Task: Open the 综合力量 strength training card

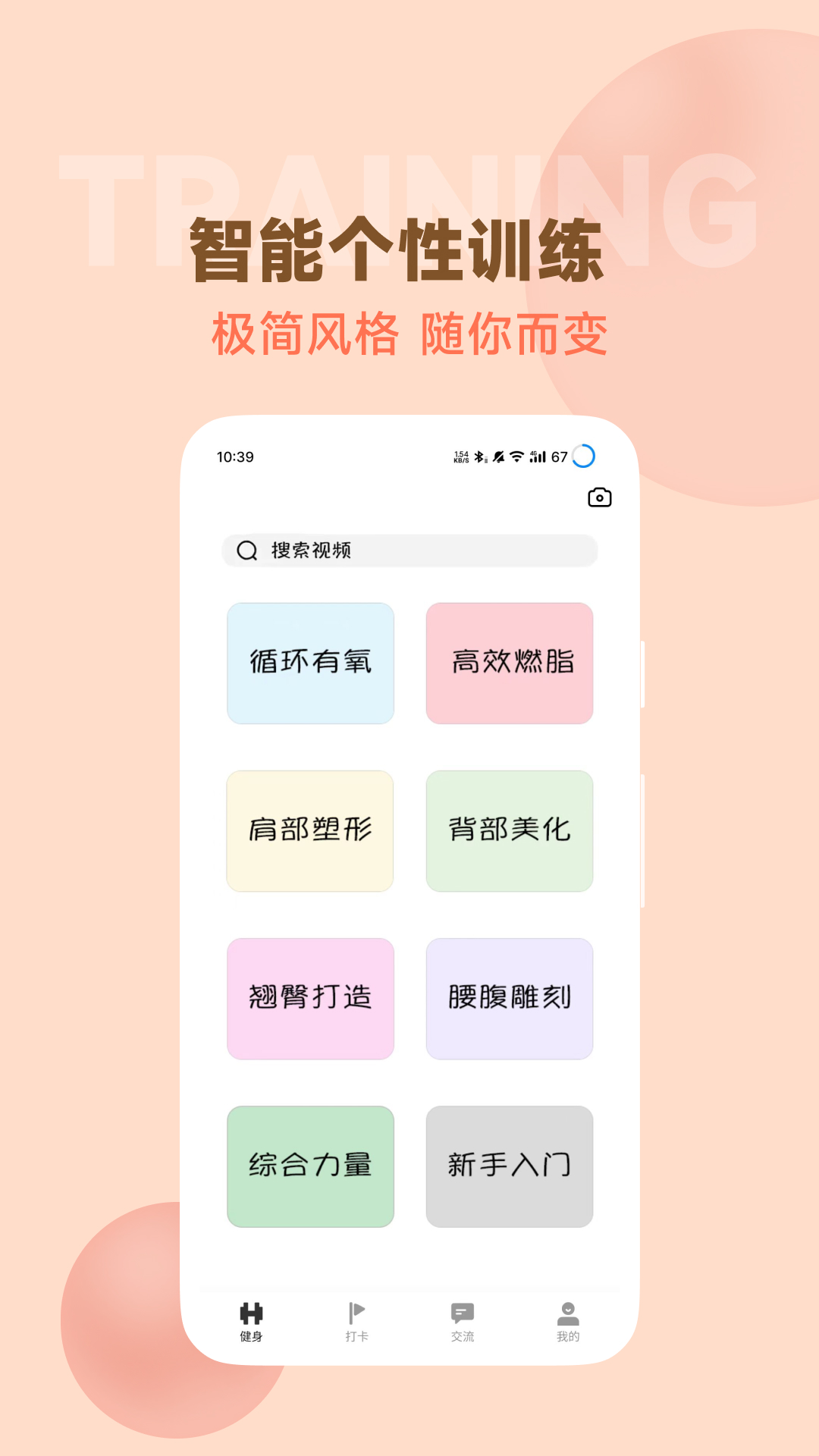Action: [x=309, y=1166]
